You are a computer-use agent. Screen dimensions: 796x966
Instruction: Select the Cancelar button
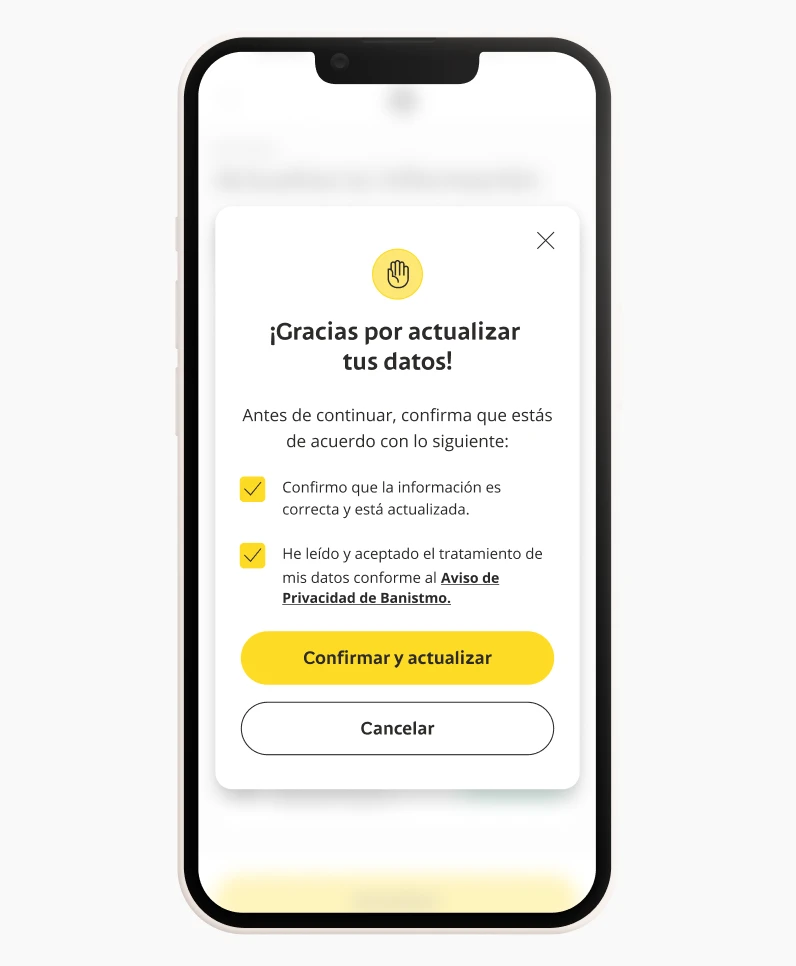[397, 728]
